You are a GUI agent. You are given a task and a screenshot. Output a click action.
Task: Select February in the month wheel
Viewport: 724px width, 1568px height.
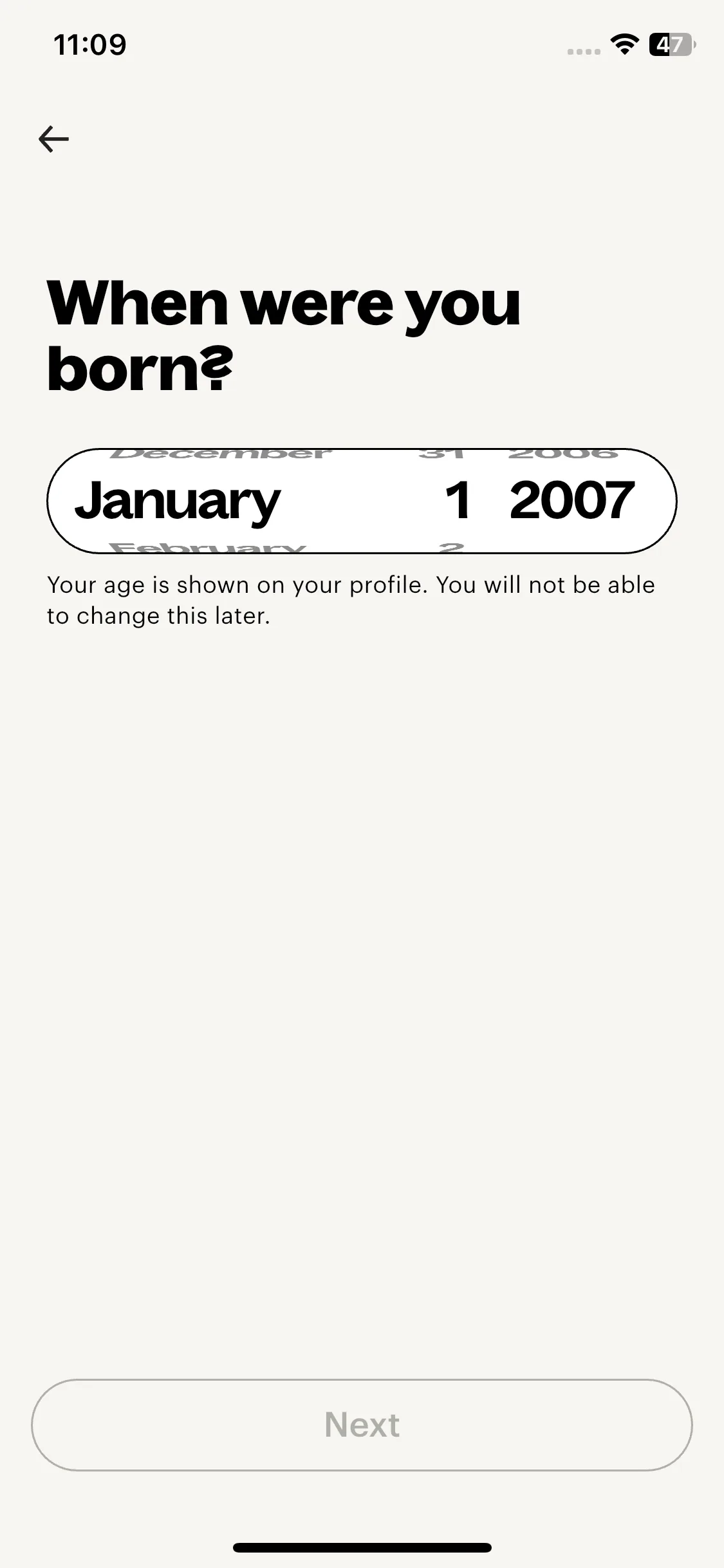click(207, 547)
